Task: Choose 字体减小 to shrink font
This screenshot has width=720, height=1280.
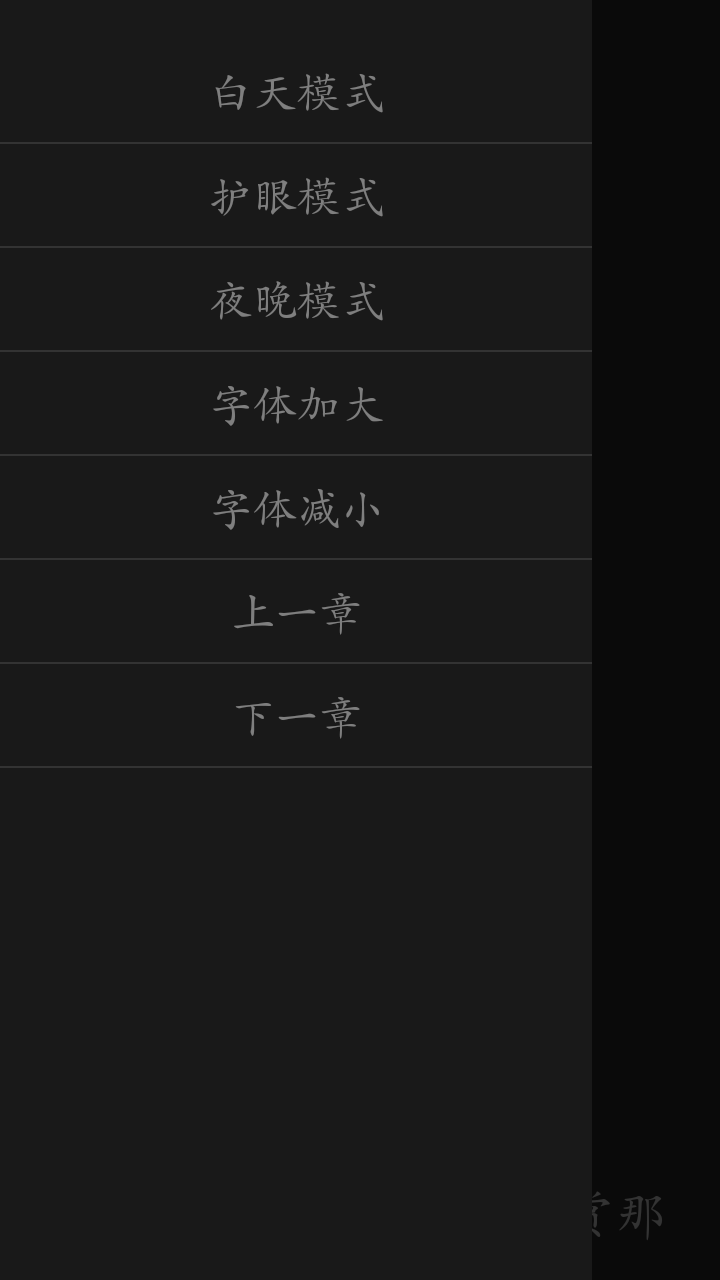Action: [x=297, y=509]
